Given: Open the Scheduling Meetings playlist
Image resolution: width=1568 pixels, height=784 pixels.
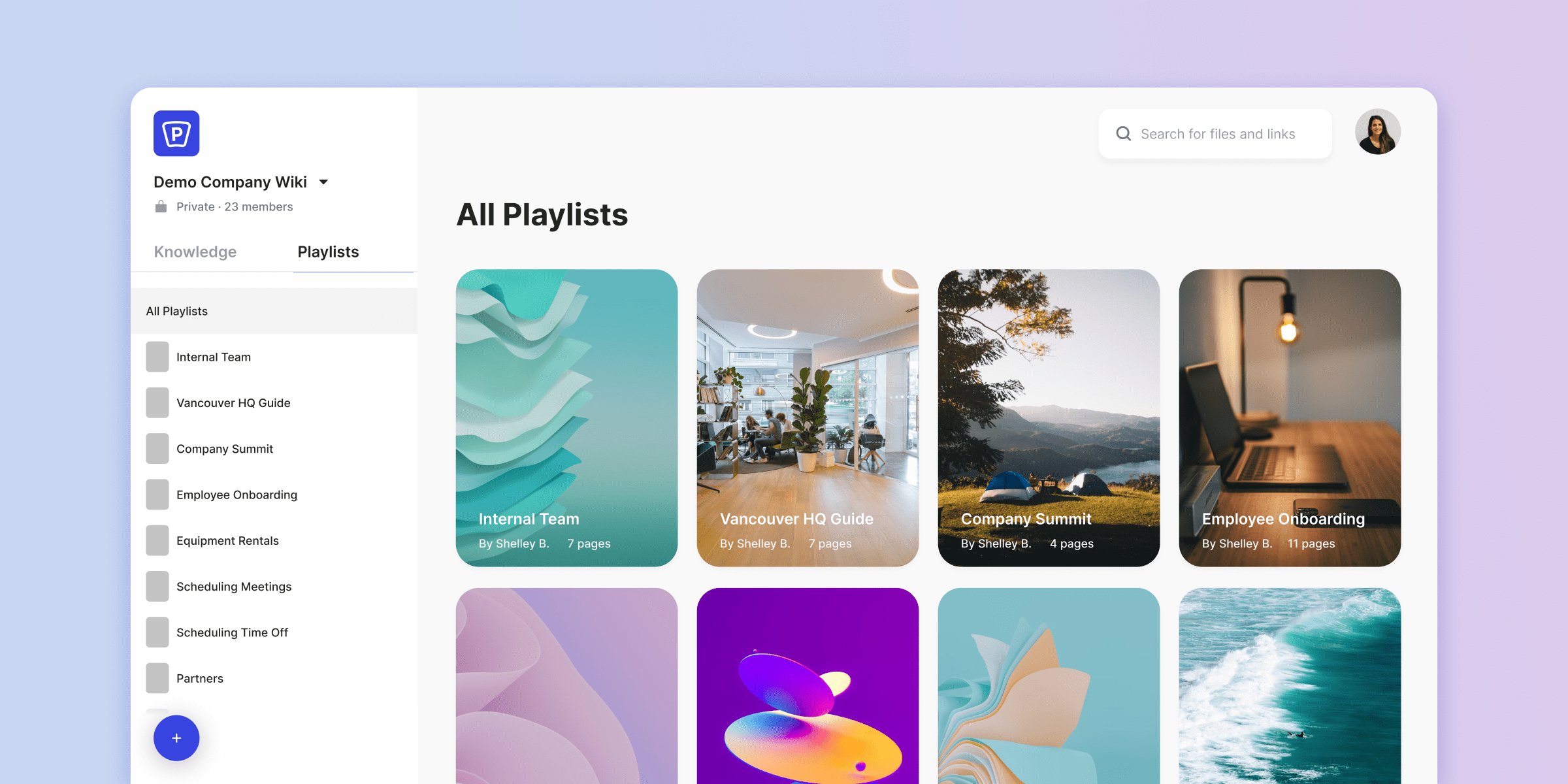Looking at the screenshot, I should (233, 587).
